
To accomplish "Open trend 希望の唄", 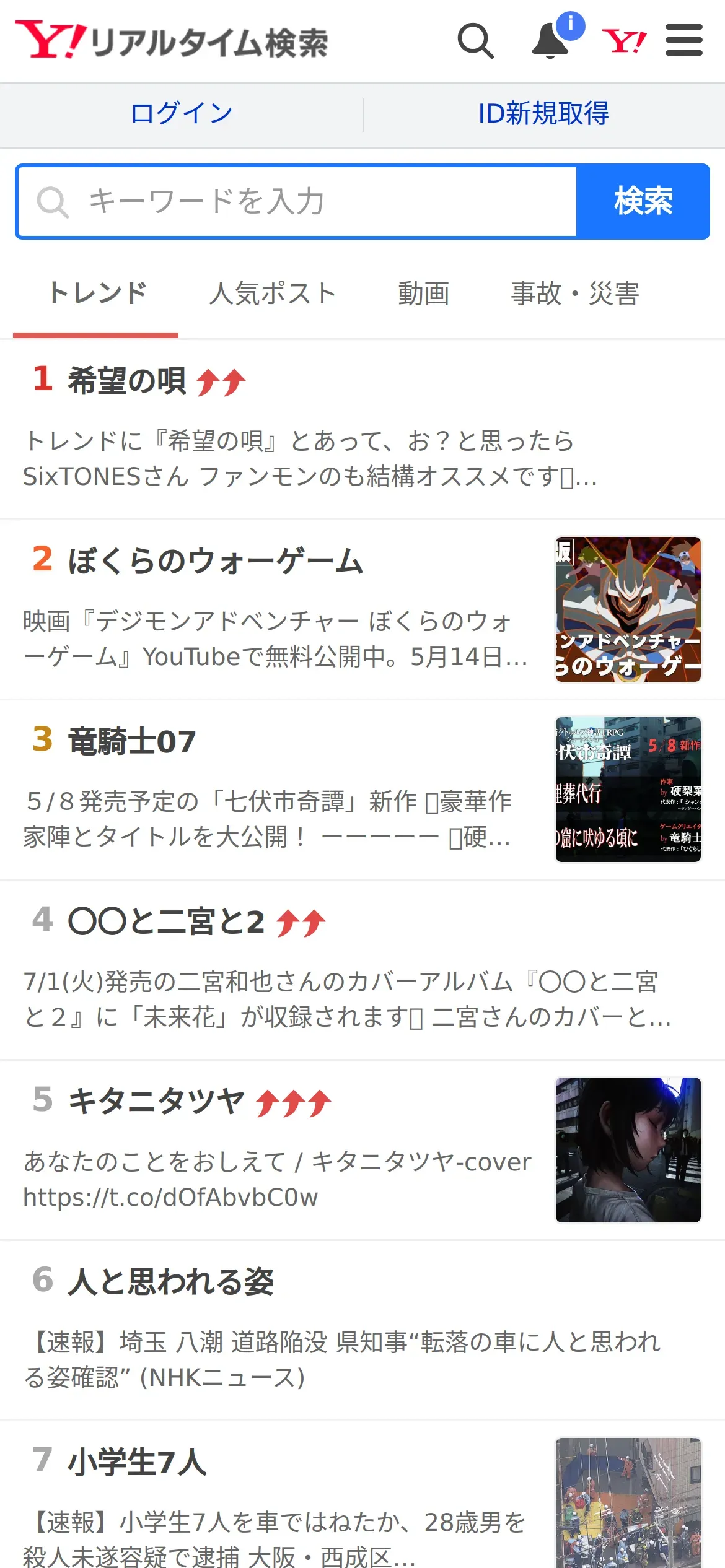I will (x=126, y=380).
